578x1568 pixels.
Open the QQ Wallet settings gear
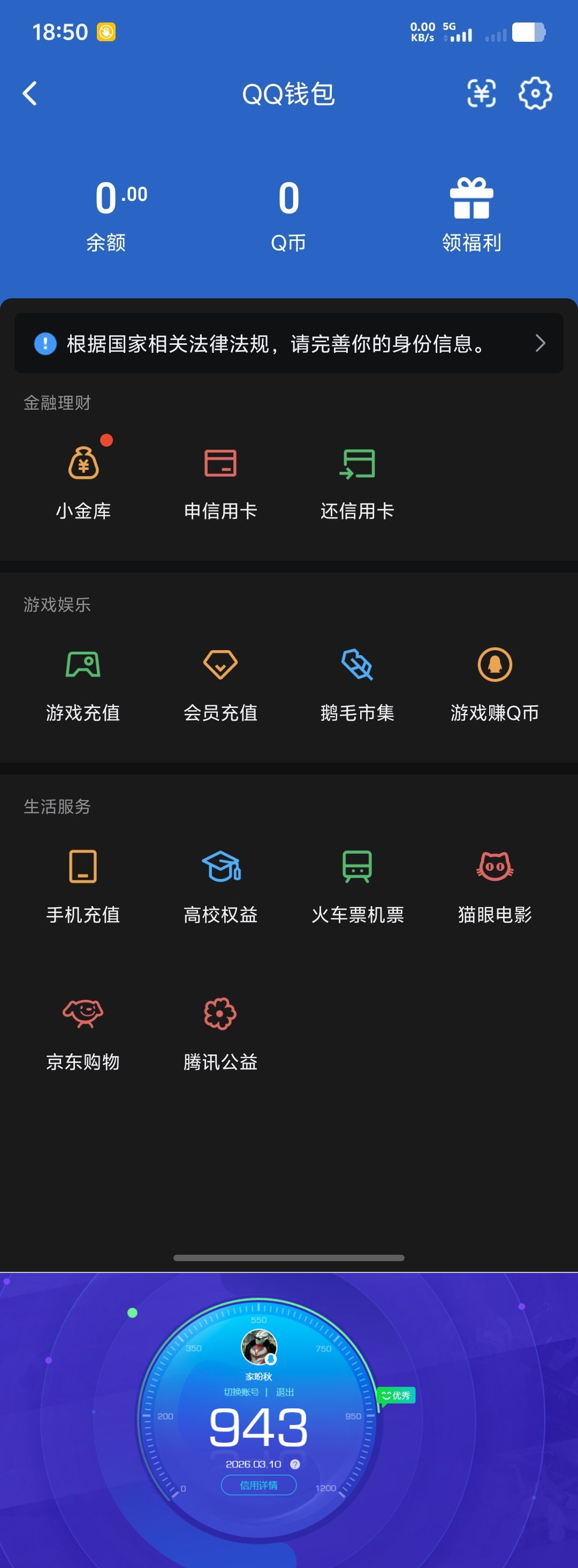point(534,93)
